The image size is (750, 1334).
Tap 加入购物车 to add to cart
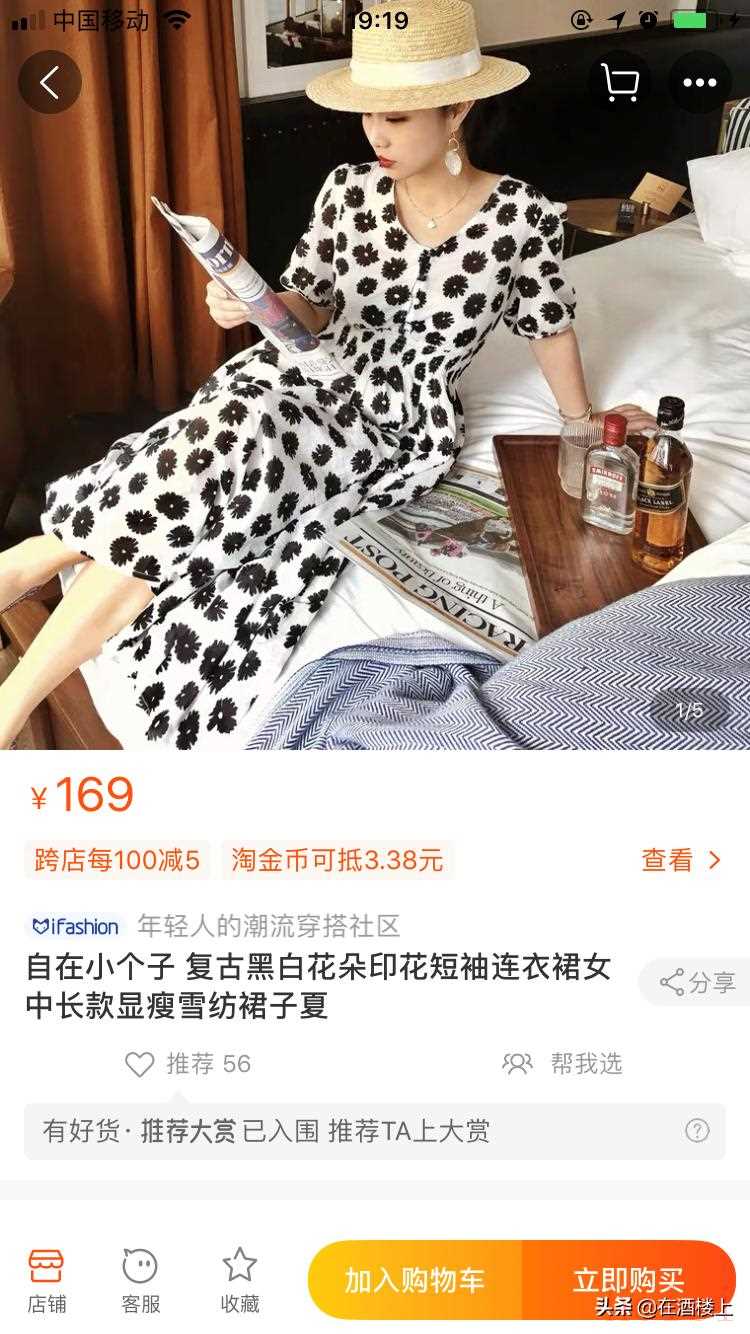415,1280
